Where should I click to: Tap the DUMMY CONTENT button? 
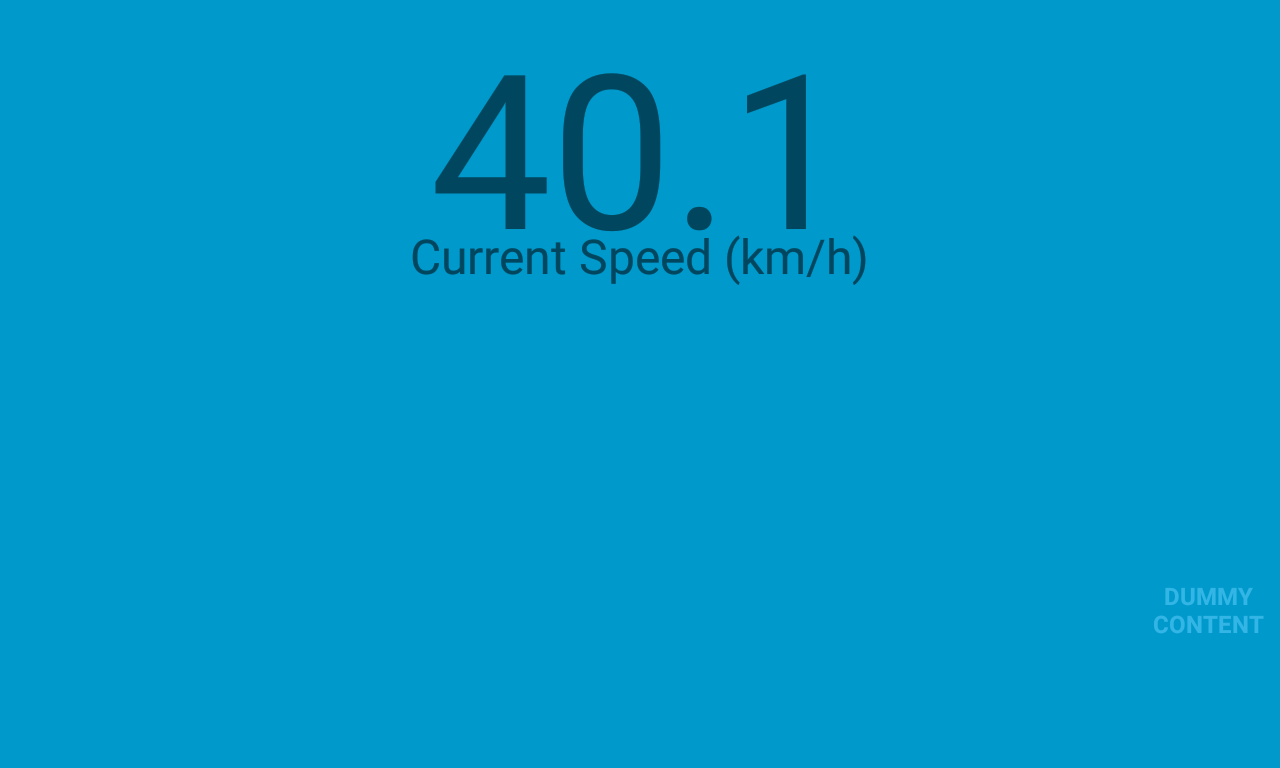tap(1207, 611)
